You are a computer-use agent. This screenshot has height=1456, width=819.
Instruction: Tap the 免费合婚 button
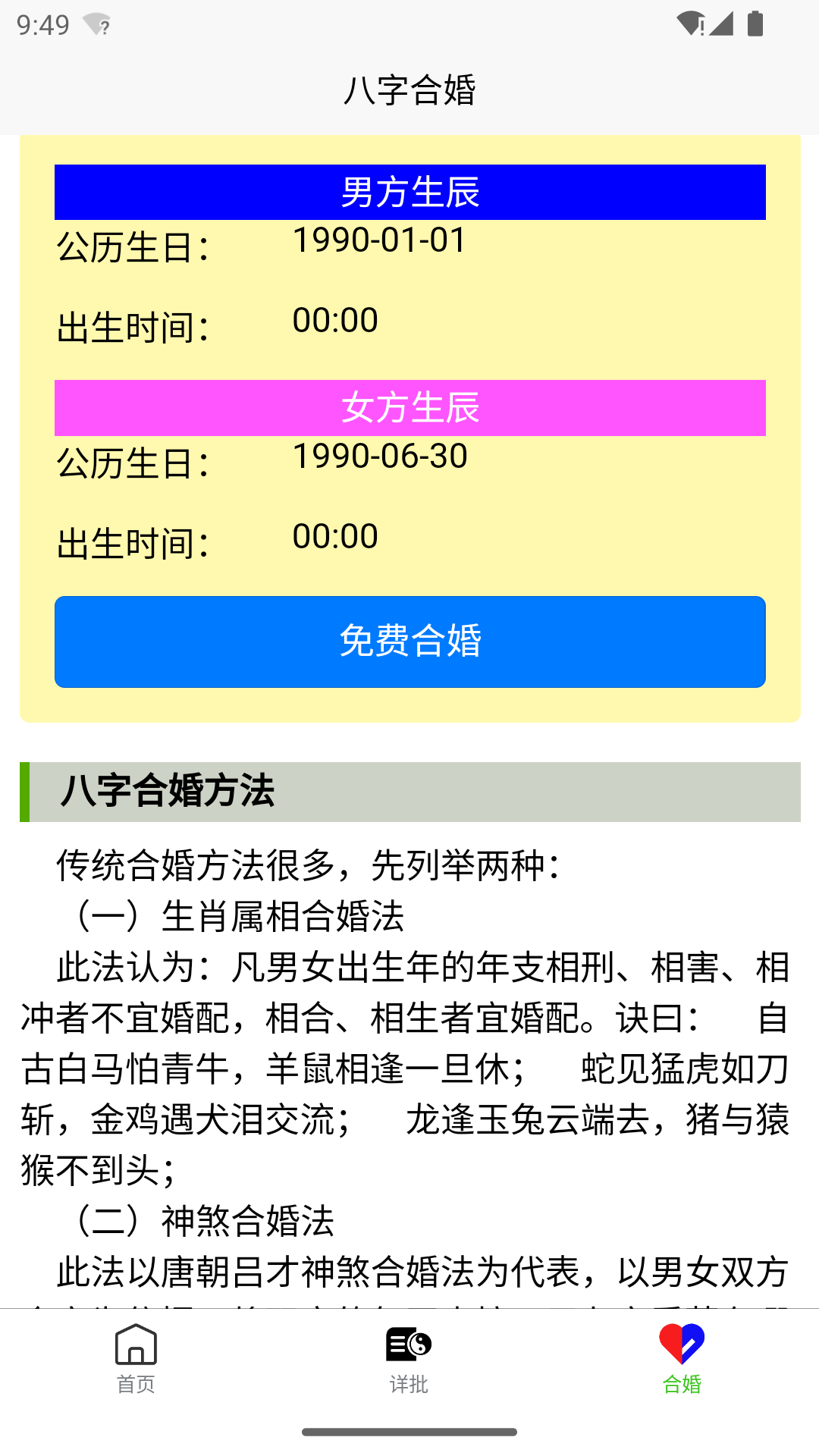point(409,642)
